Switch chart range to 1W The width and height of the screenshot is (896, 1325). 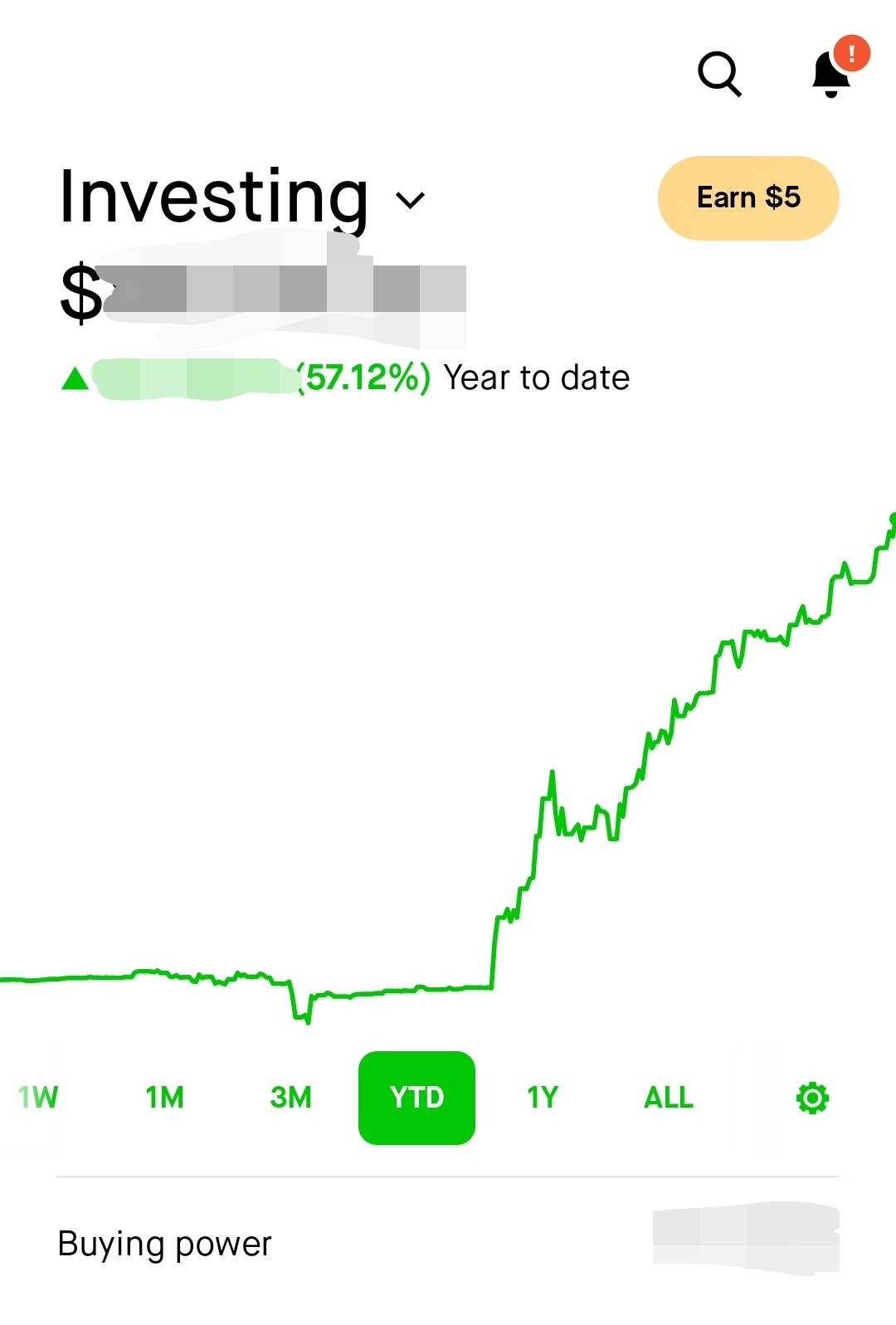pyautogui.click(x=38, y=1098)
